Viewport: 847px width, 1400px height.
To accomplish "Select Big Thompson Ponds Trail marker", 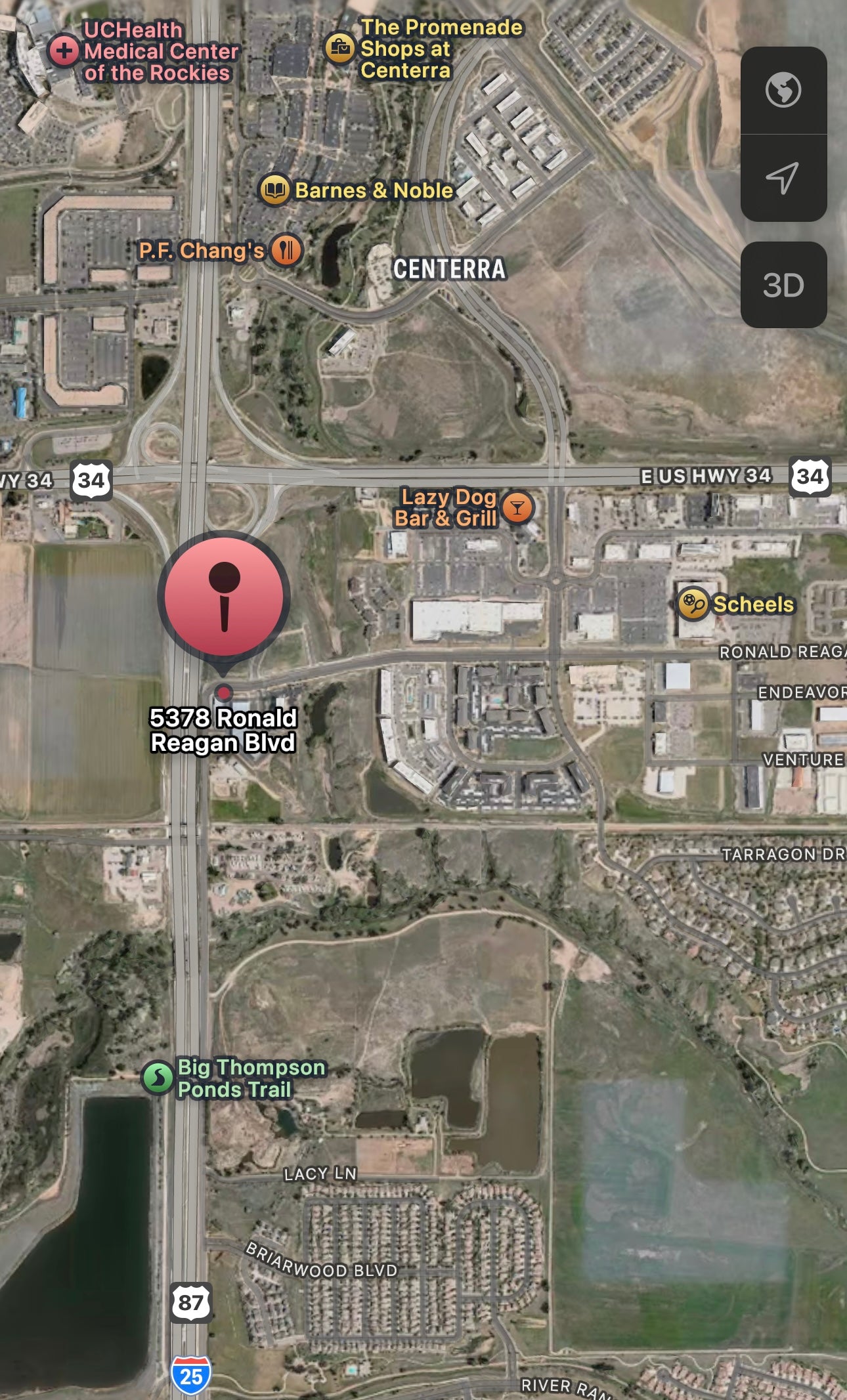I will point(158,1078).
